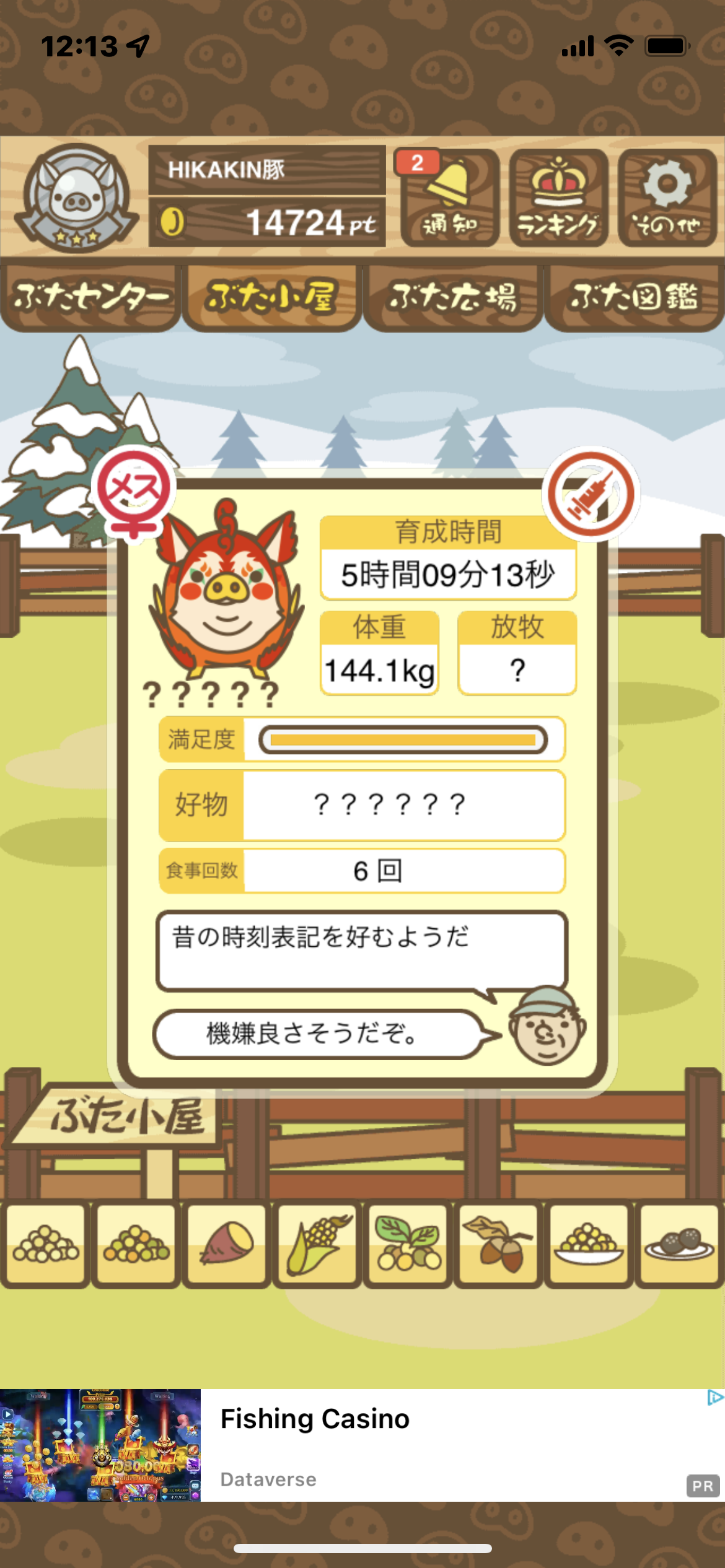The height and width of the screenshot is (1568, 725).
Task: Select the dark dumplings plate food
Action: (x=679, y=1244)
